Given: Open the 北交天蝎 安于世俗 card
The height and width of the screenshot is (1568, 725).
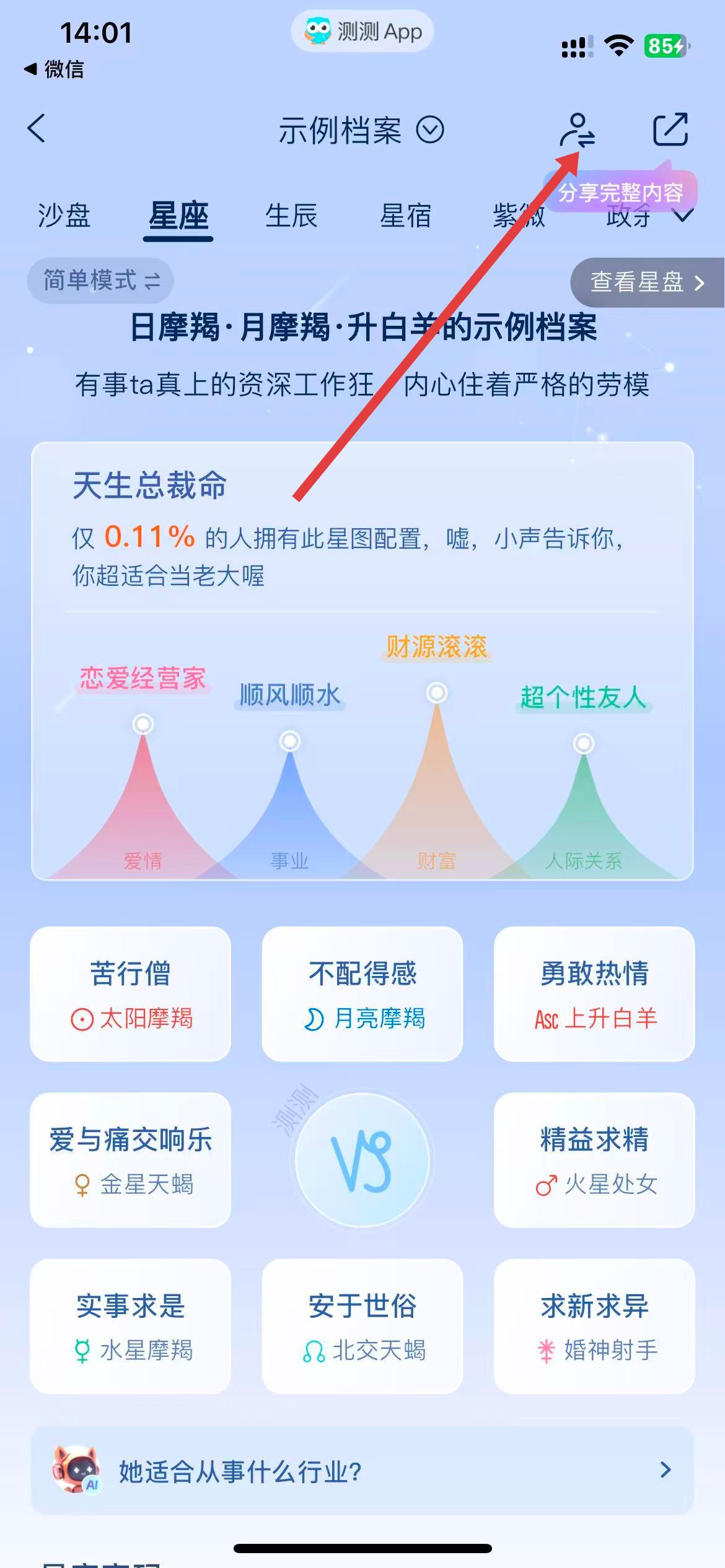Looking at the screenshot, I should 362,1325.
